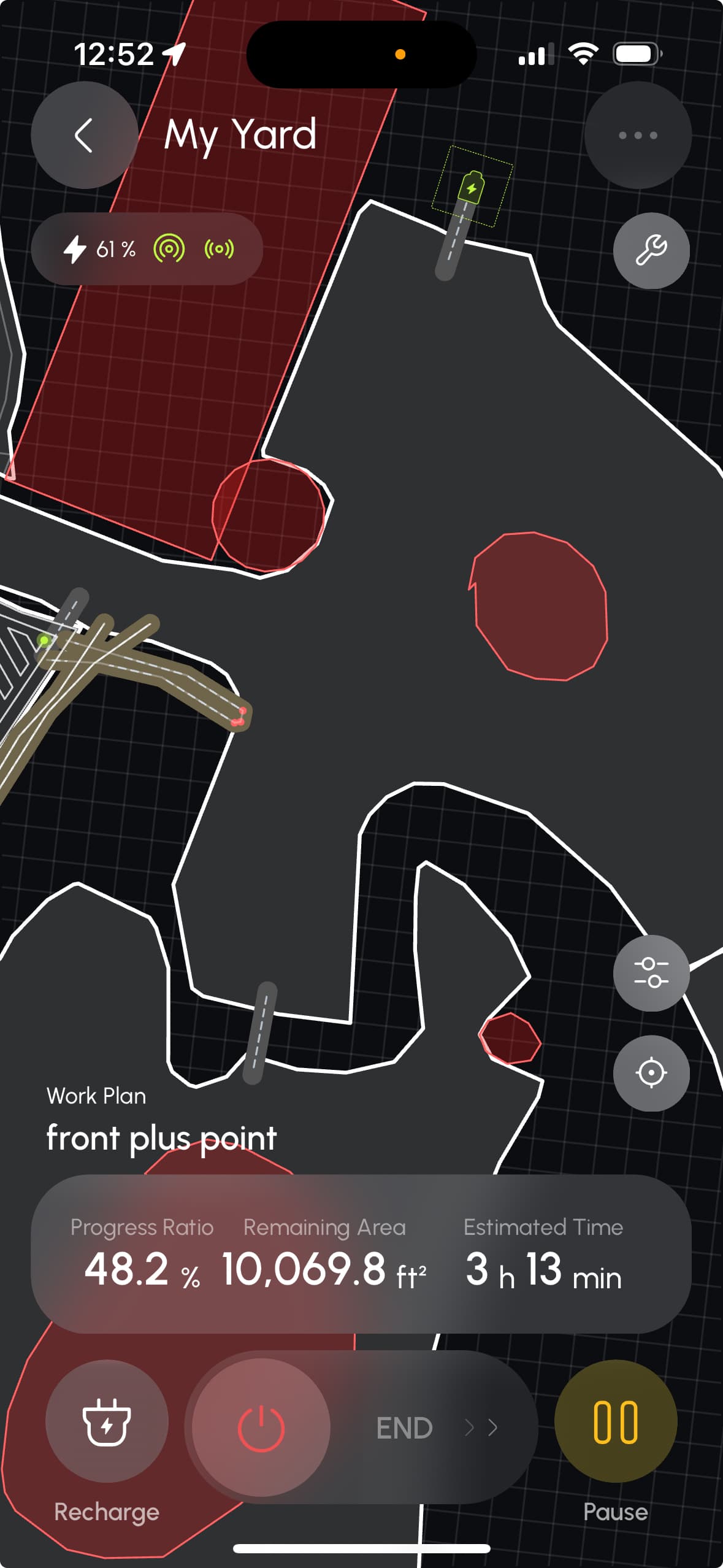
Task: Open the wrench tools button
Action: [x=651, y=250]
